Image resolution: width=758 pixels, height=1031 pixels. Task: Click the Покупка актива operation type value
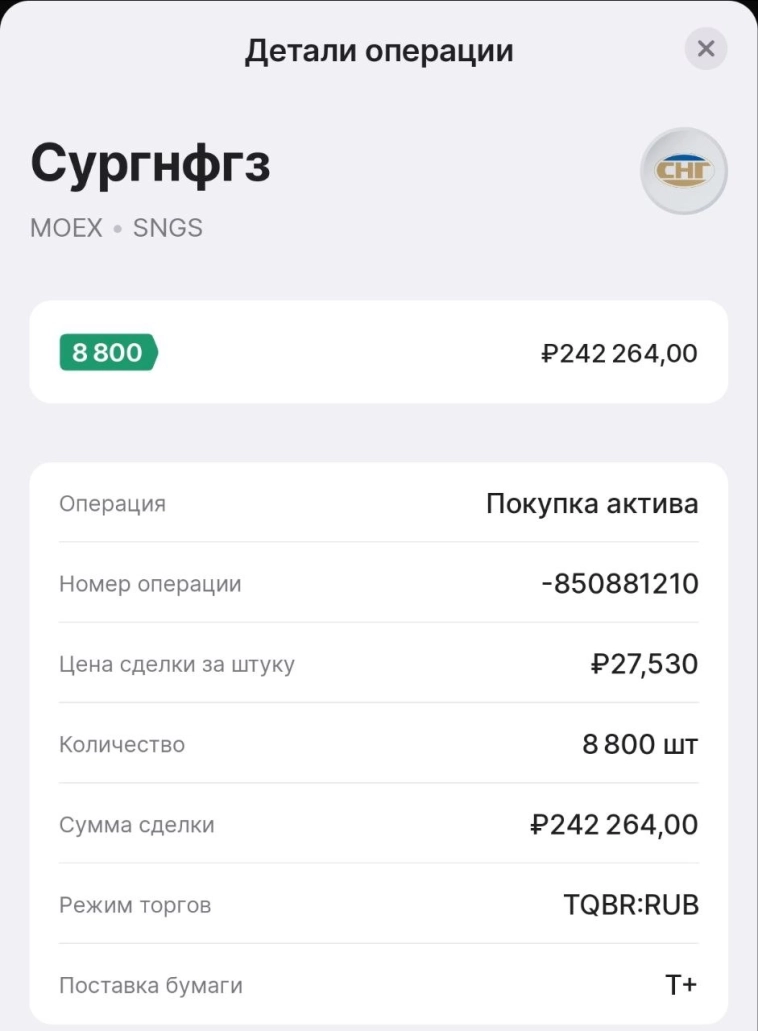coord(591,503)
